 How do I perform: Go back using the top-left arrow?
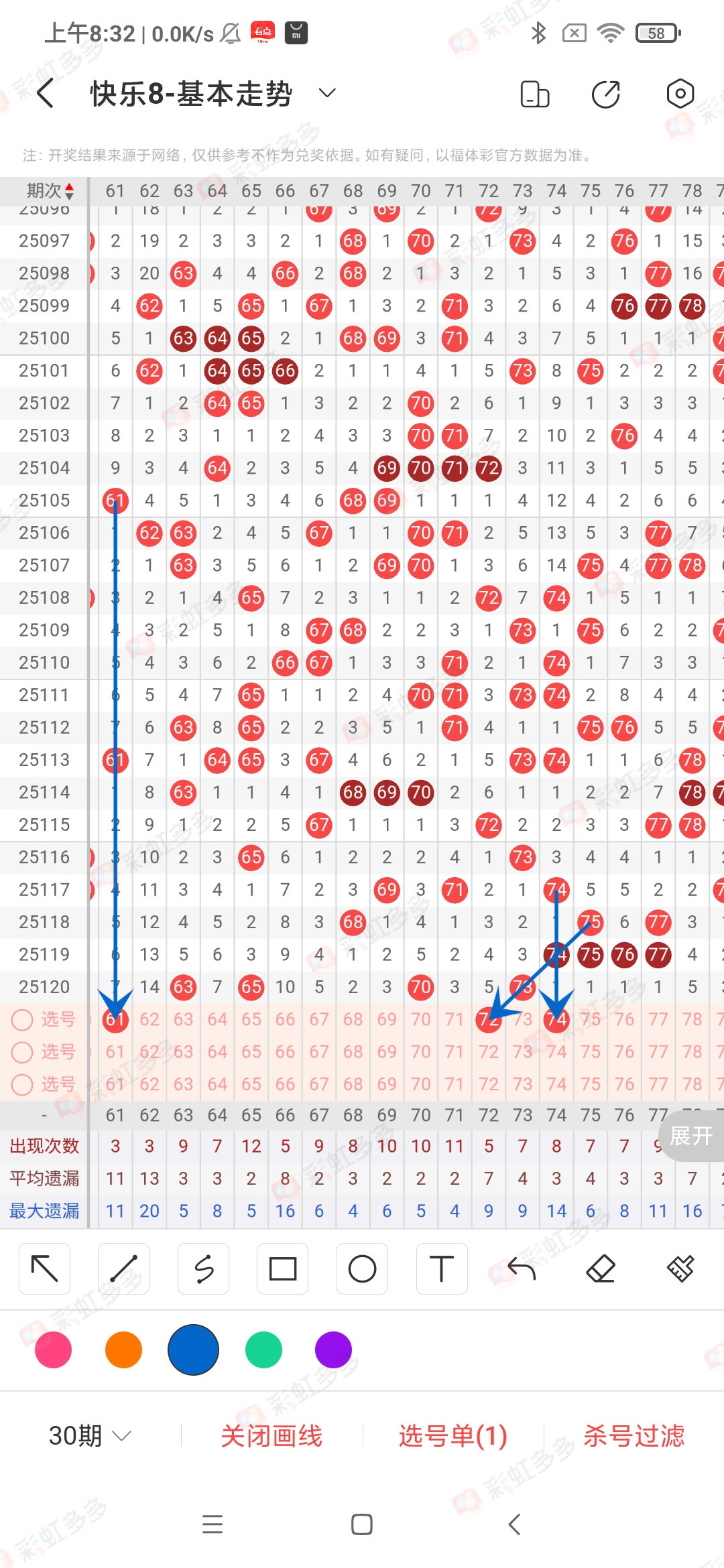pos(46,93)
